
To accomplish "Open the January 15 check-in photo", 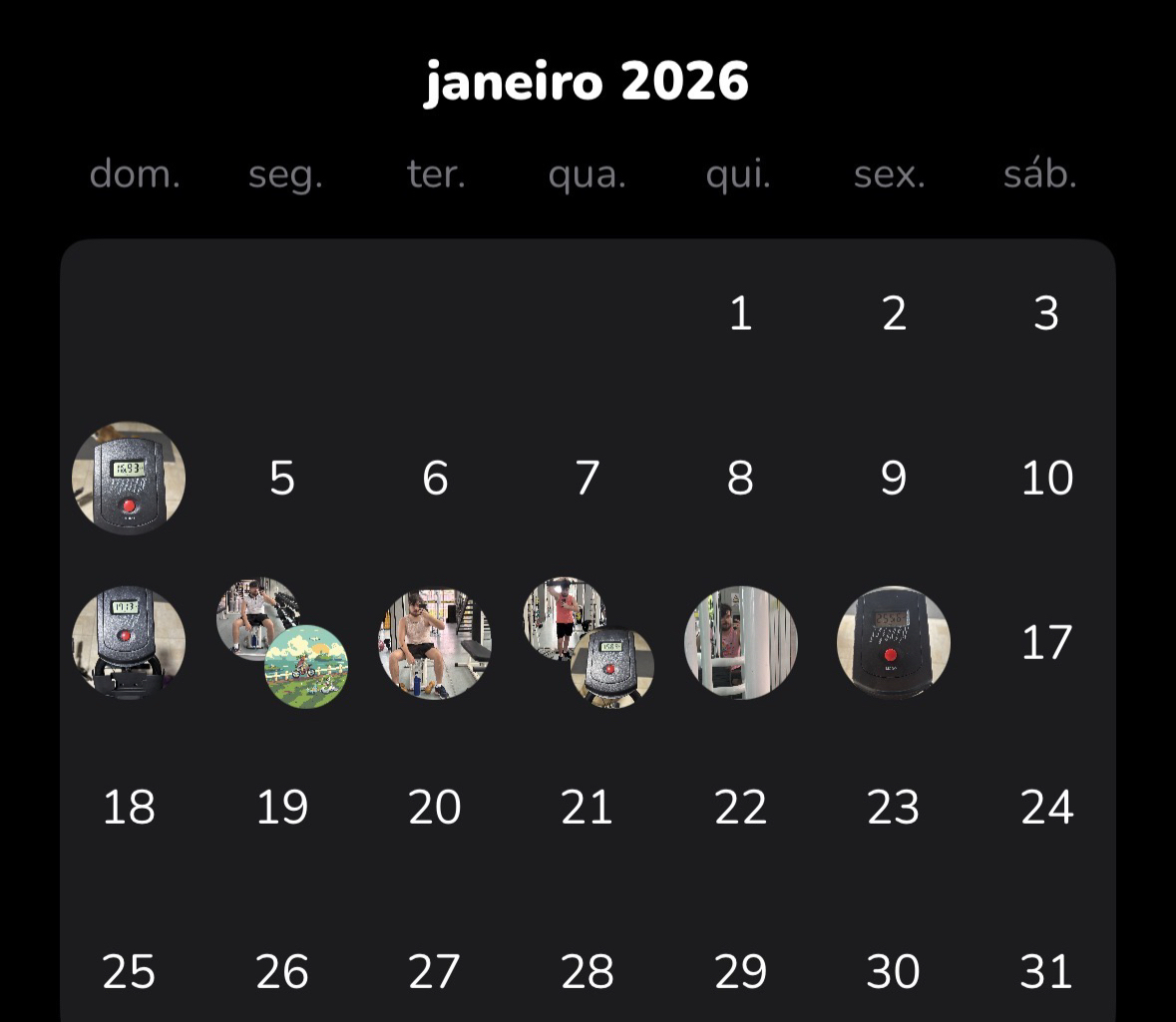I will (740, 642).
